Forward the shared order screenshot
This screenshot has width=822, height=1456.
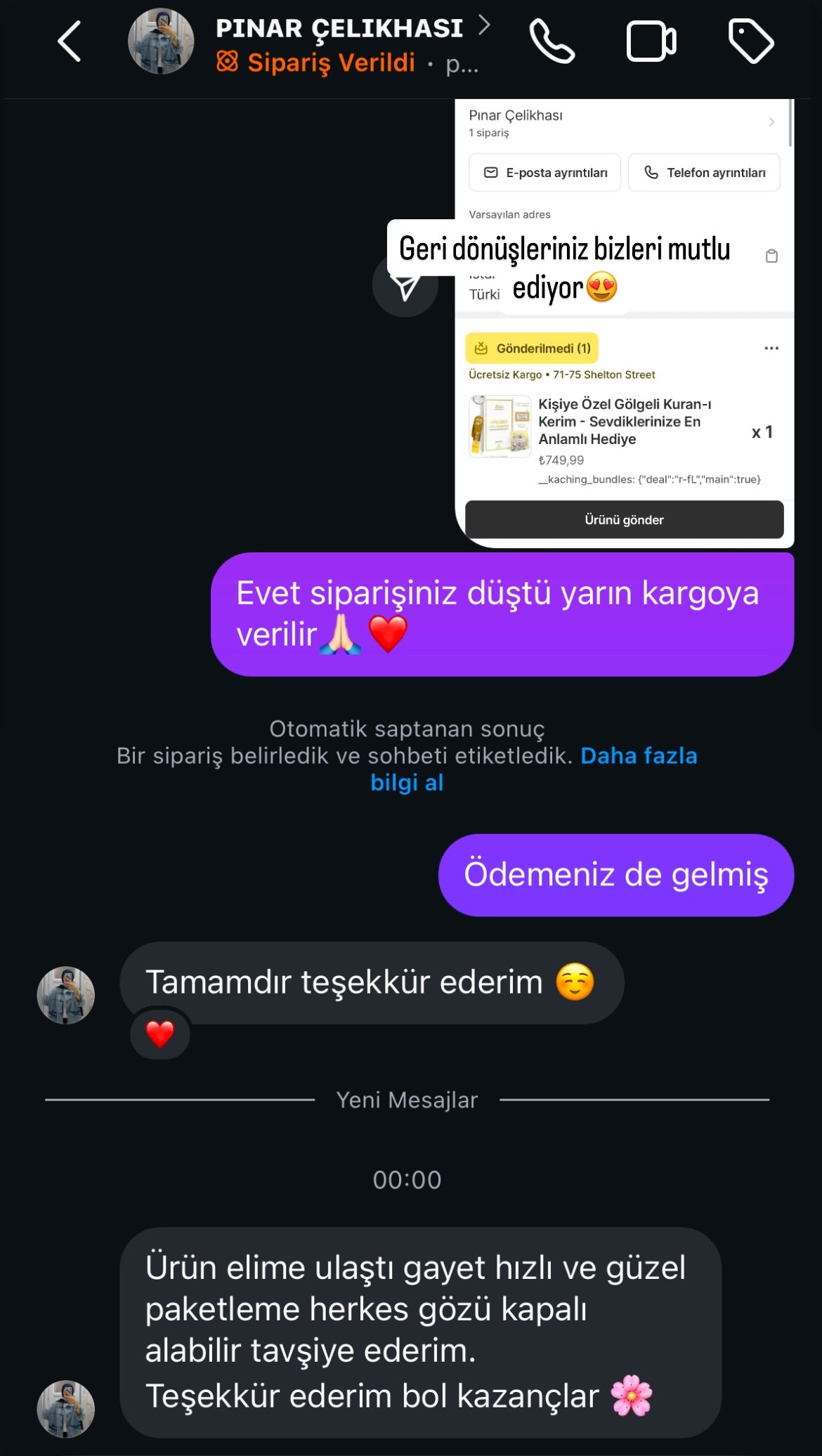405,286
